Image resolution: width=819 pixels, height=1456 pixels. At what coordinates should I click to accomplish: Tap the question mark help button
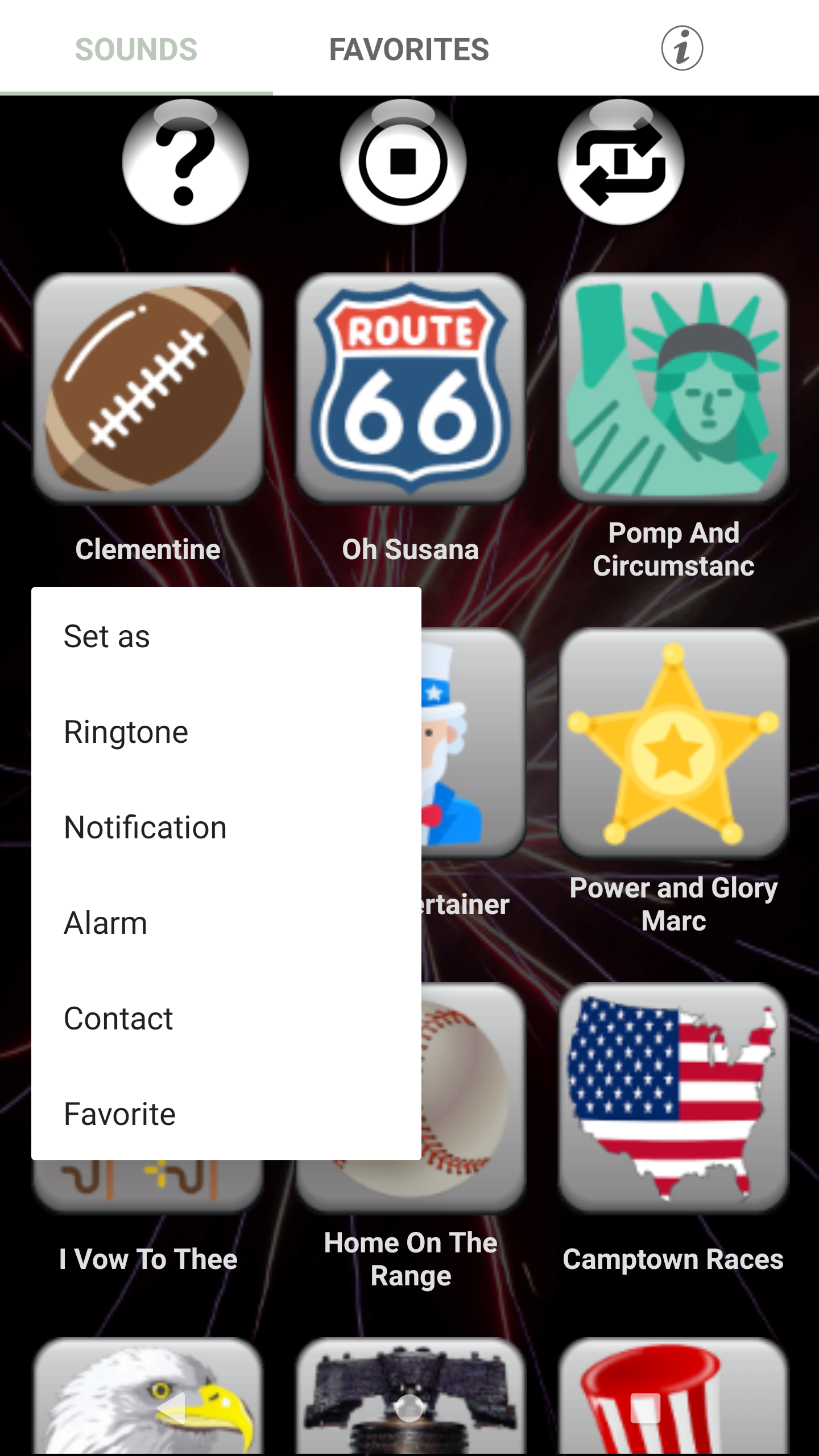(x=185, y=162)
